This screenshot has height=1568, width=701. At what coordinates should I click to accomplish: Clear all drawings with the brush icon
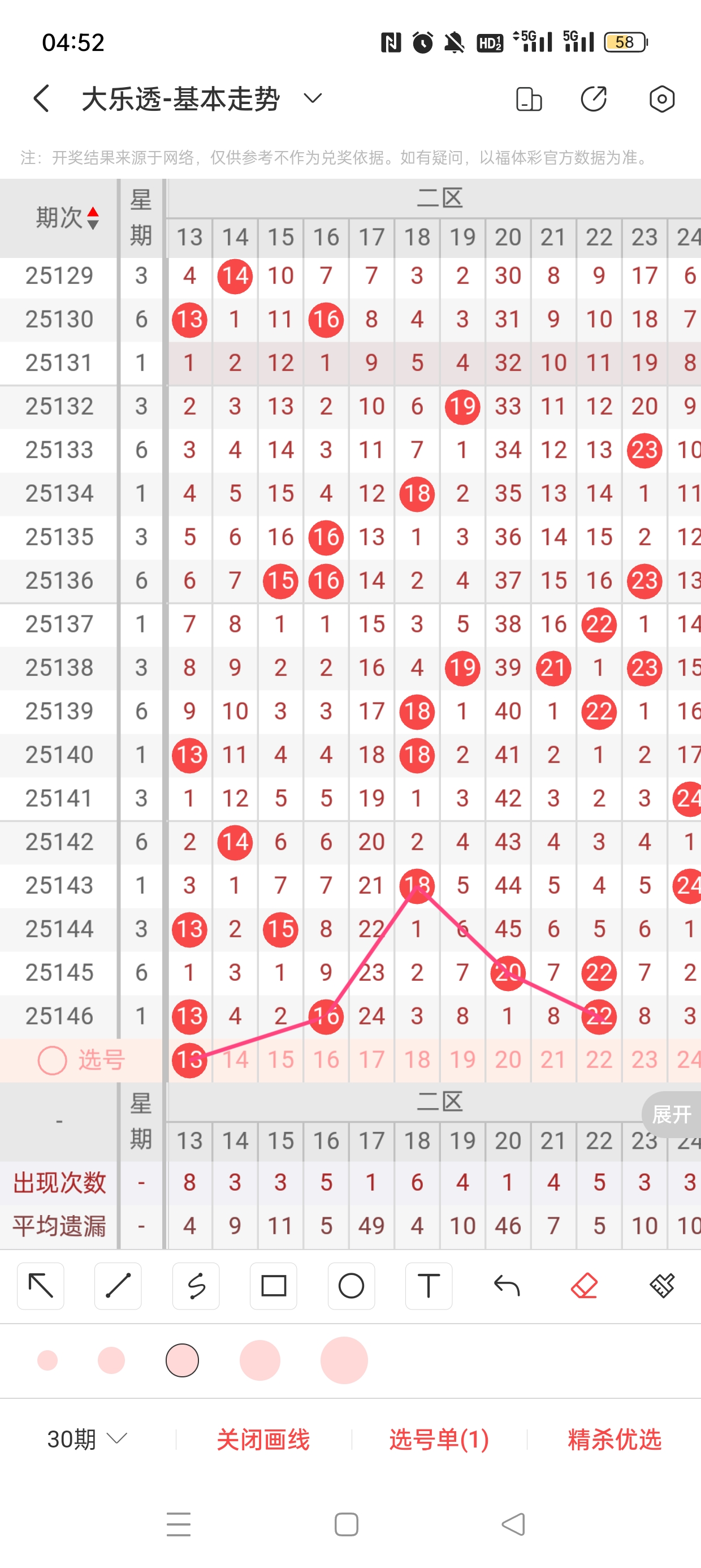point(662,1286)
